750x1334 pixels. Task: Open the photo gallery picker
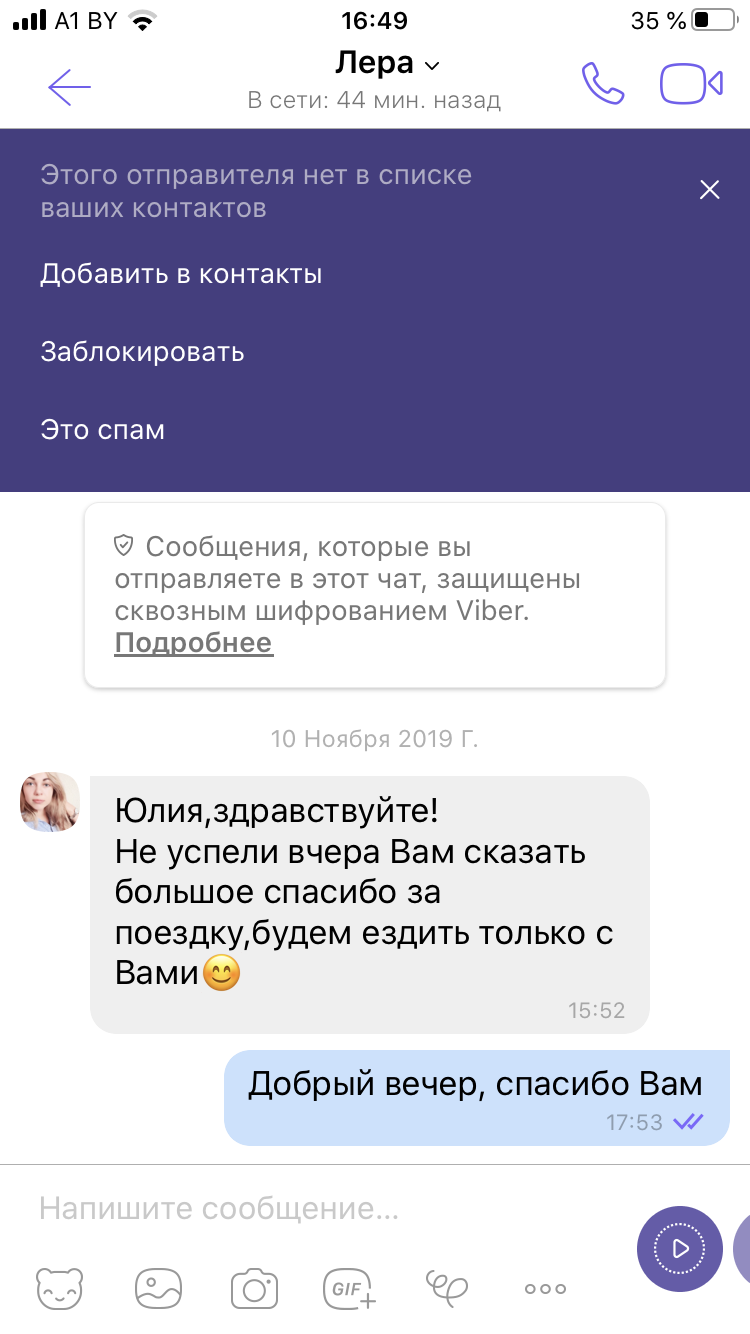coord(158,1287)
